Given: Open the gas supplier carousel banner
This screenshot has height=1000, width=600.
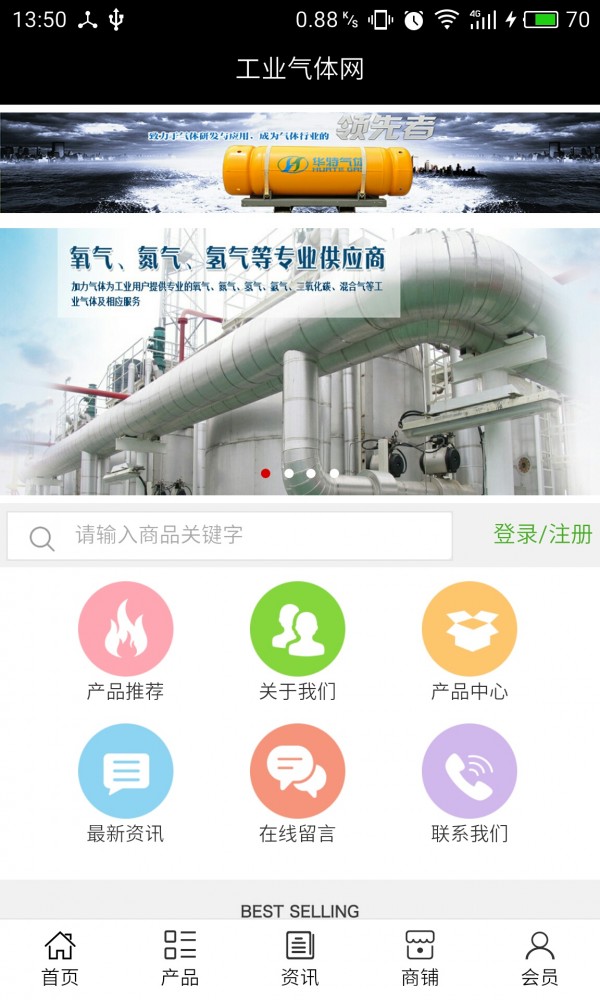Looking at the screenshot, I should [x=300, y=360].
